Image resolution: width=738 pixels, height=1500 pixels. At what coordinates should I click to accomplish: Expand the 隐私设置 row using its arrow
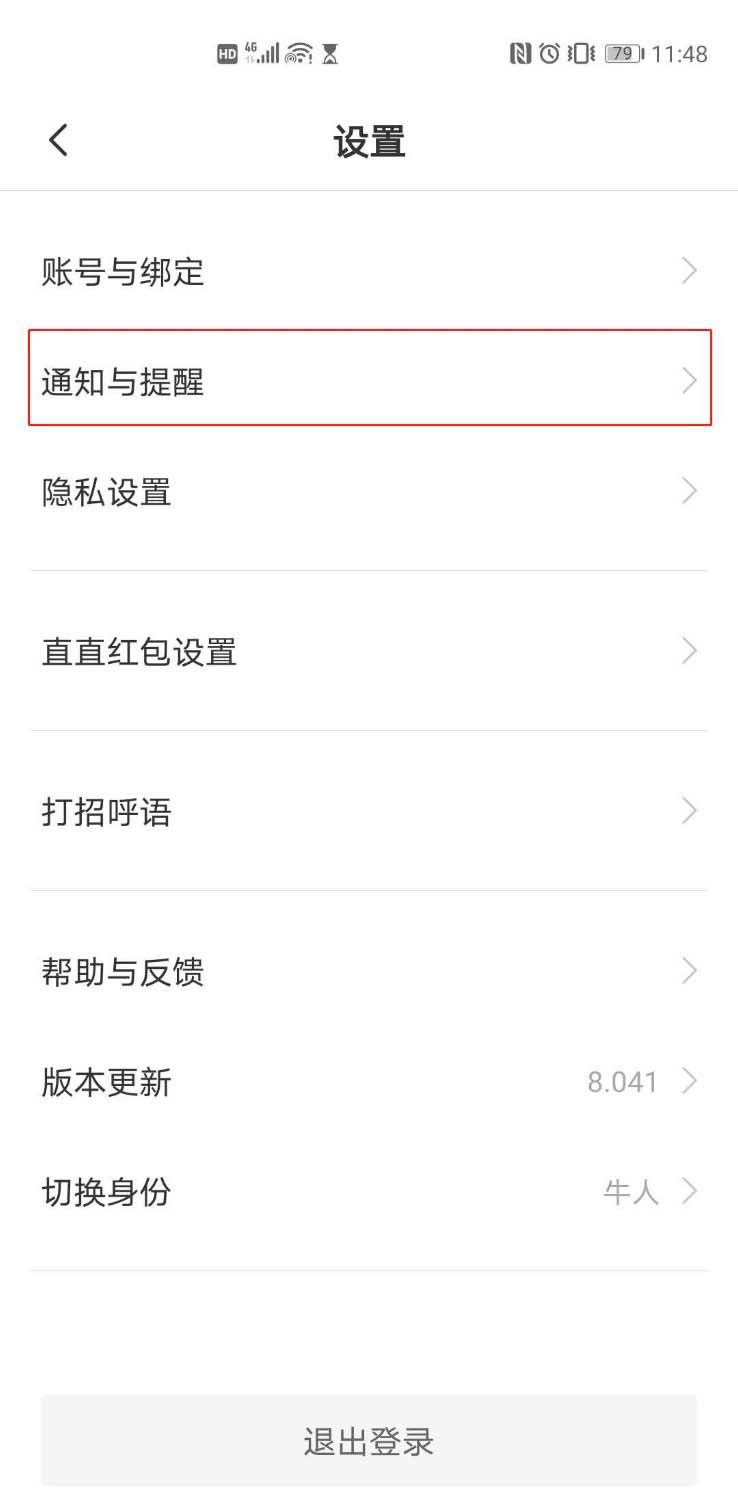[x=688, y=490]
